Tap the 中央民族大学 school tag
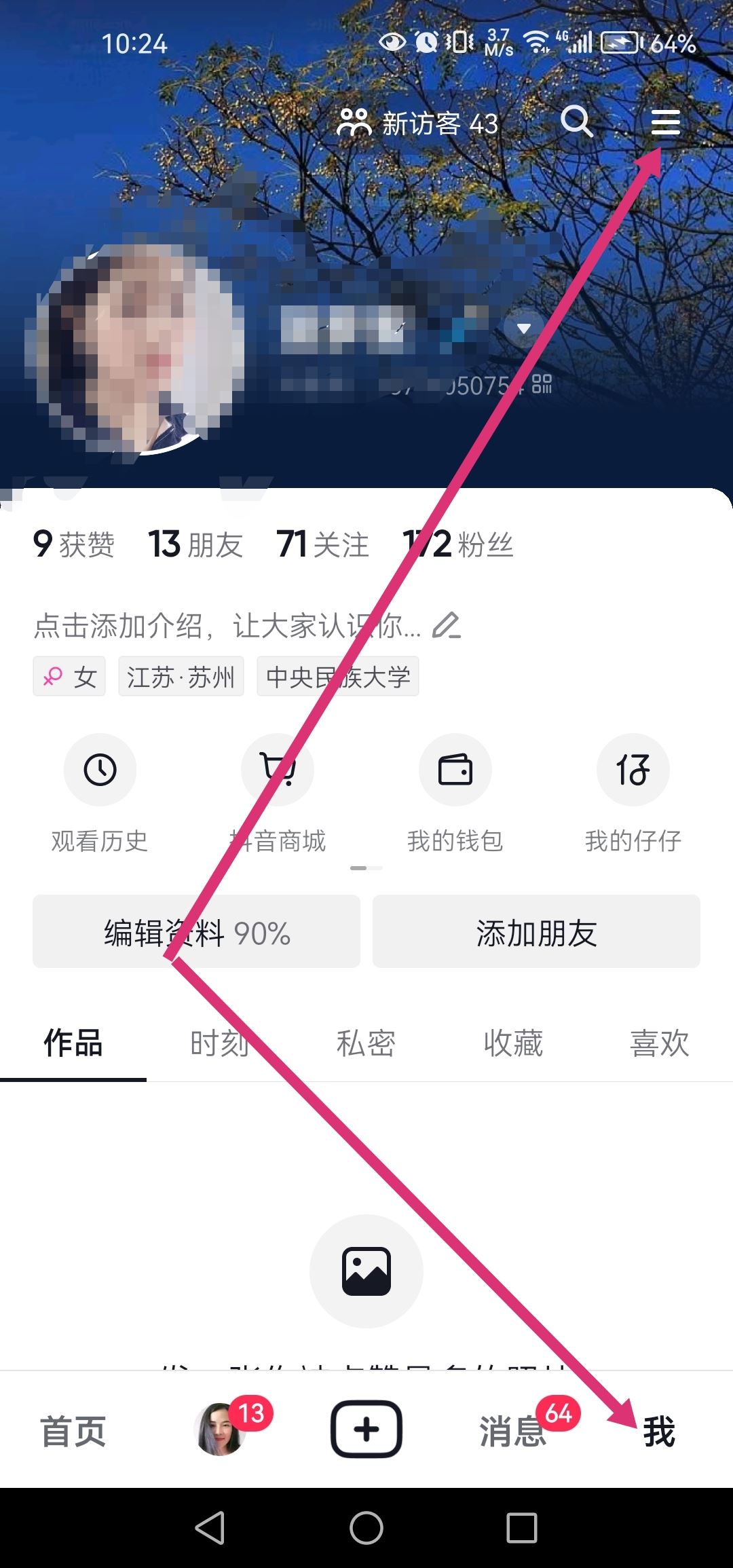This screenshot has height=1568, width=733. point(339,676)
